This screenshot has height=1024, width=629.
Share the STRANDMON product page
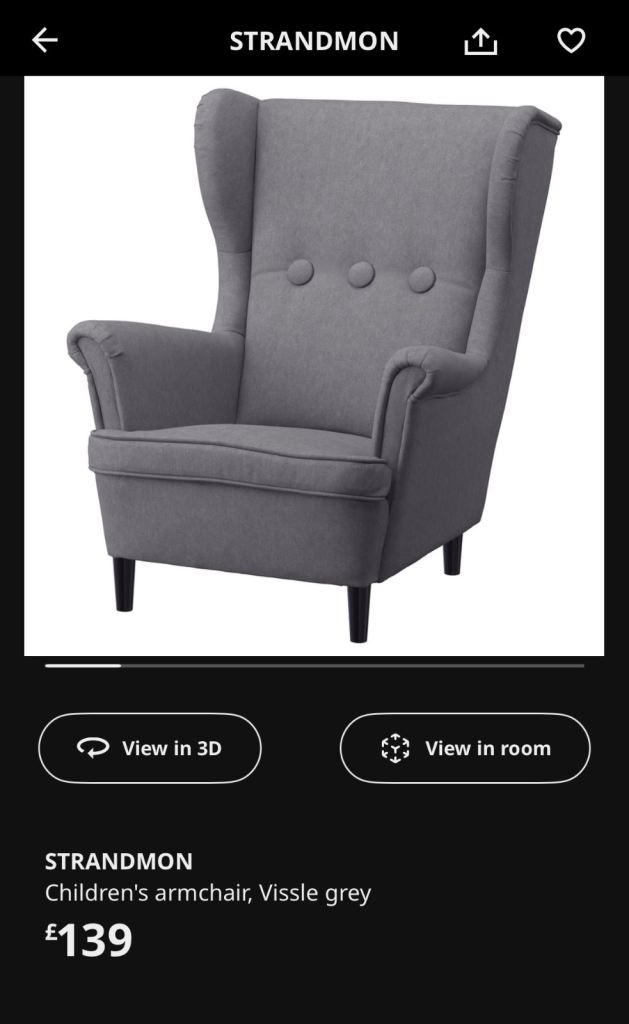point(480,41)
